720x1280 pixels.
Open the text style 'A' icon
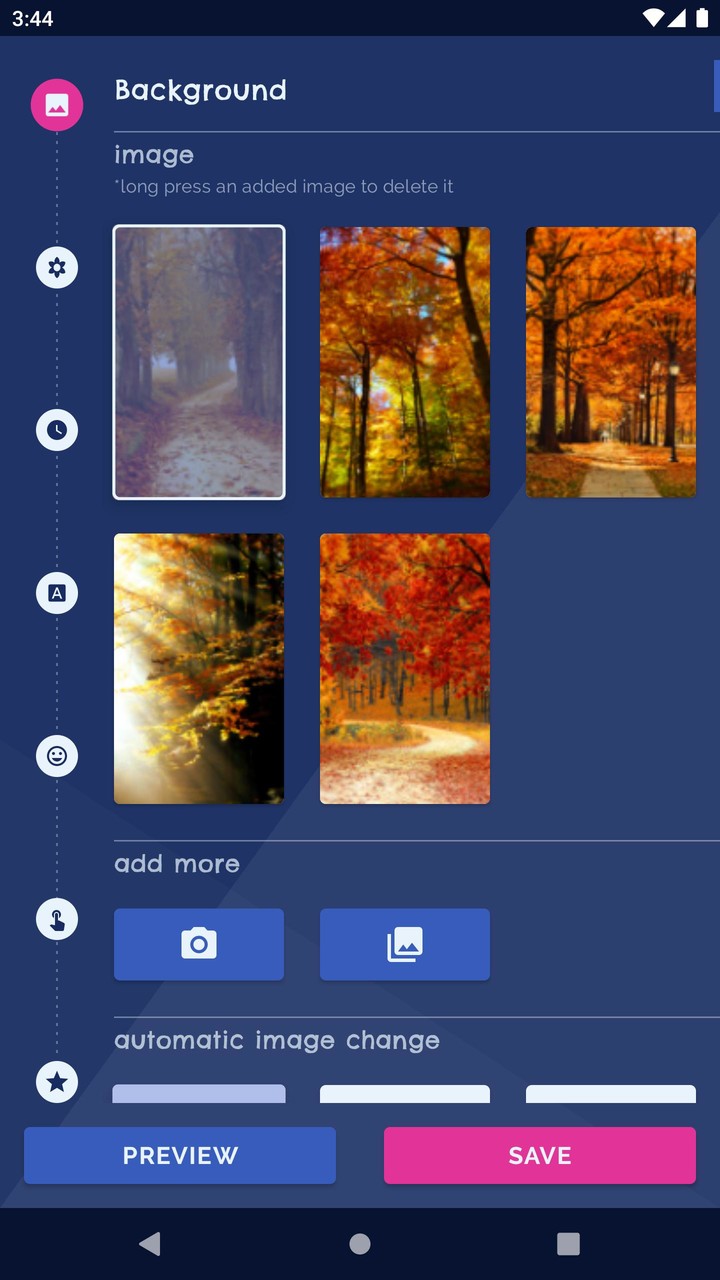coord(57,593)
